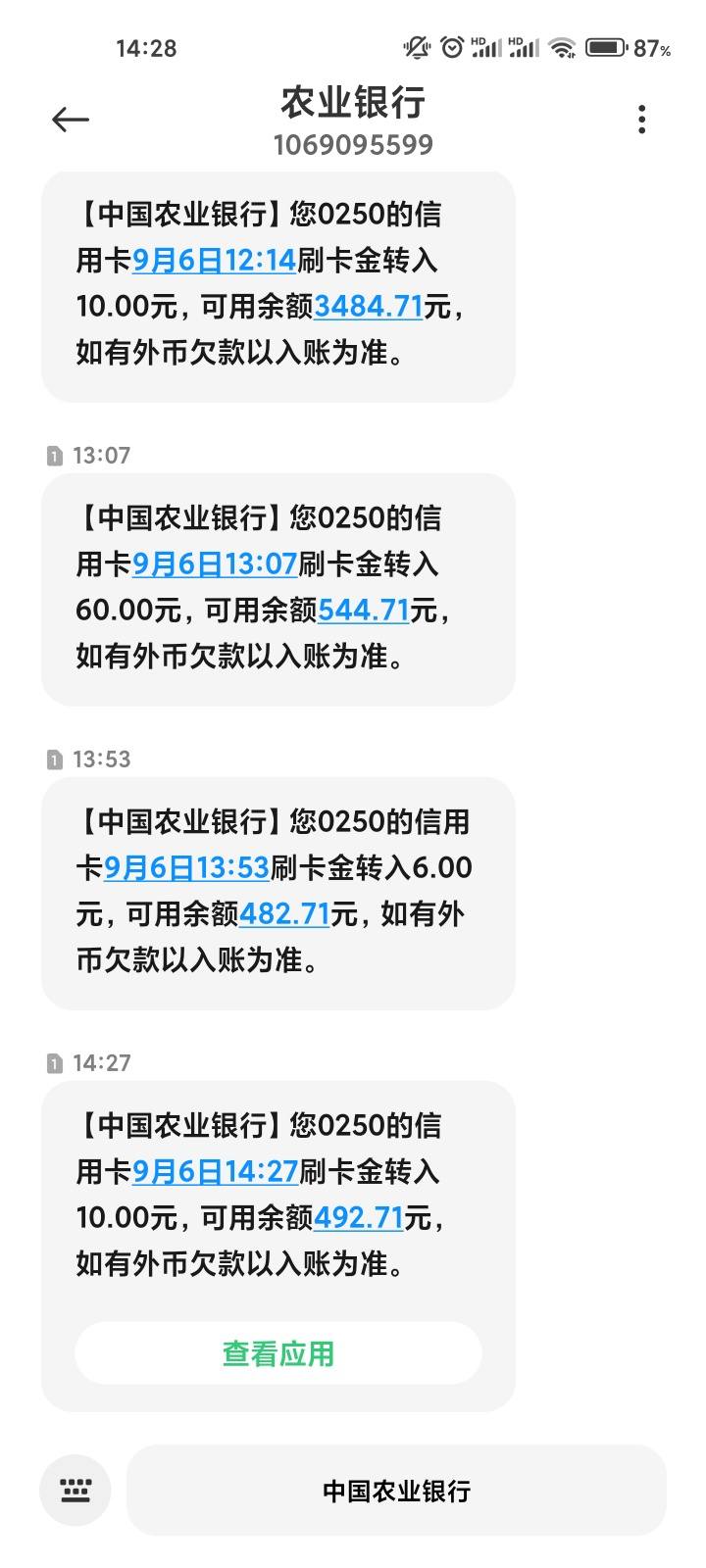
Task: Tap the 482.71 balance link
Action: click(284, 914)
